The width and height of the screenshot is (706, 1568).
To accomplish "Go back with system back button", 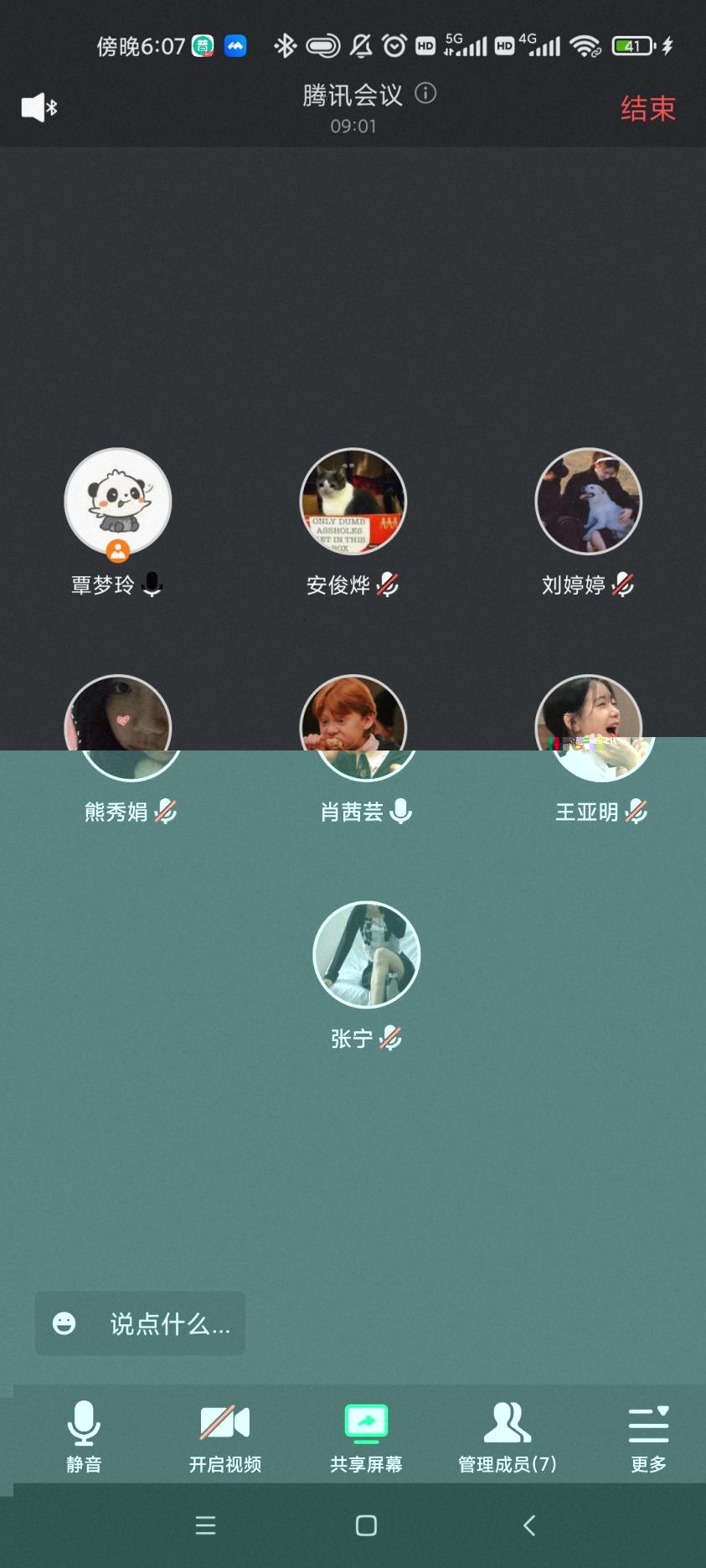I will pos(528,1525).
